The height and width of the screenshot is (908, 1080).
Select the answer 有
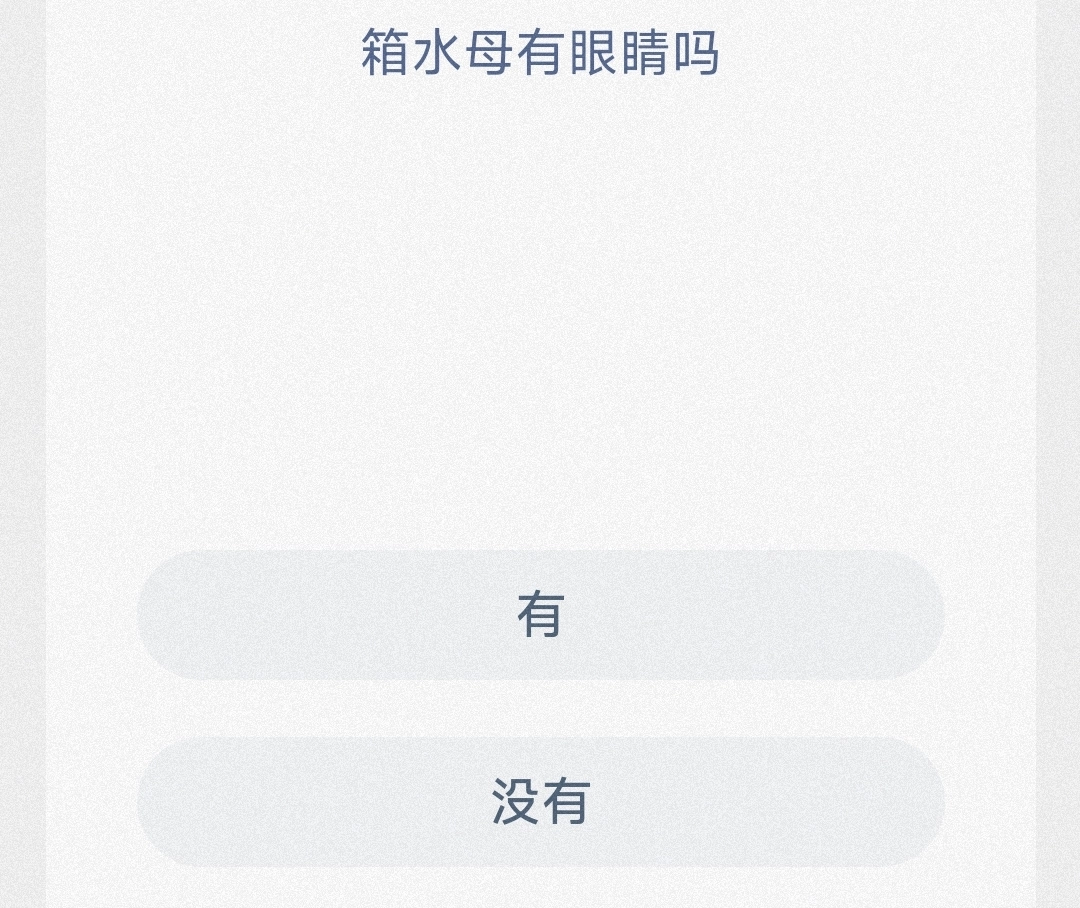pos(540,614)
